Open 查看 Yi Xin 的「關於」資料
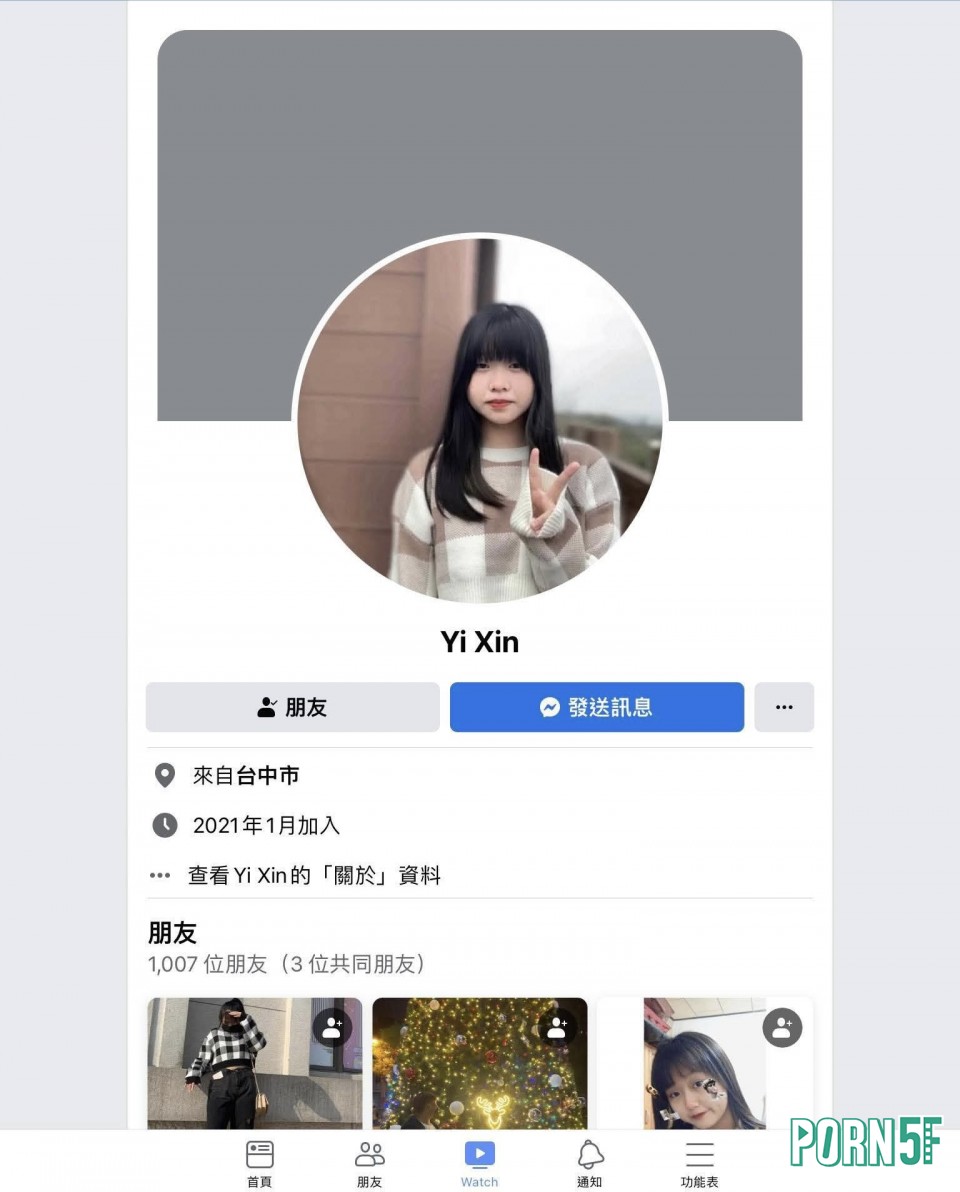The width and height of the screenshot is (960, 1192). coord(314,875)
